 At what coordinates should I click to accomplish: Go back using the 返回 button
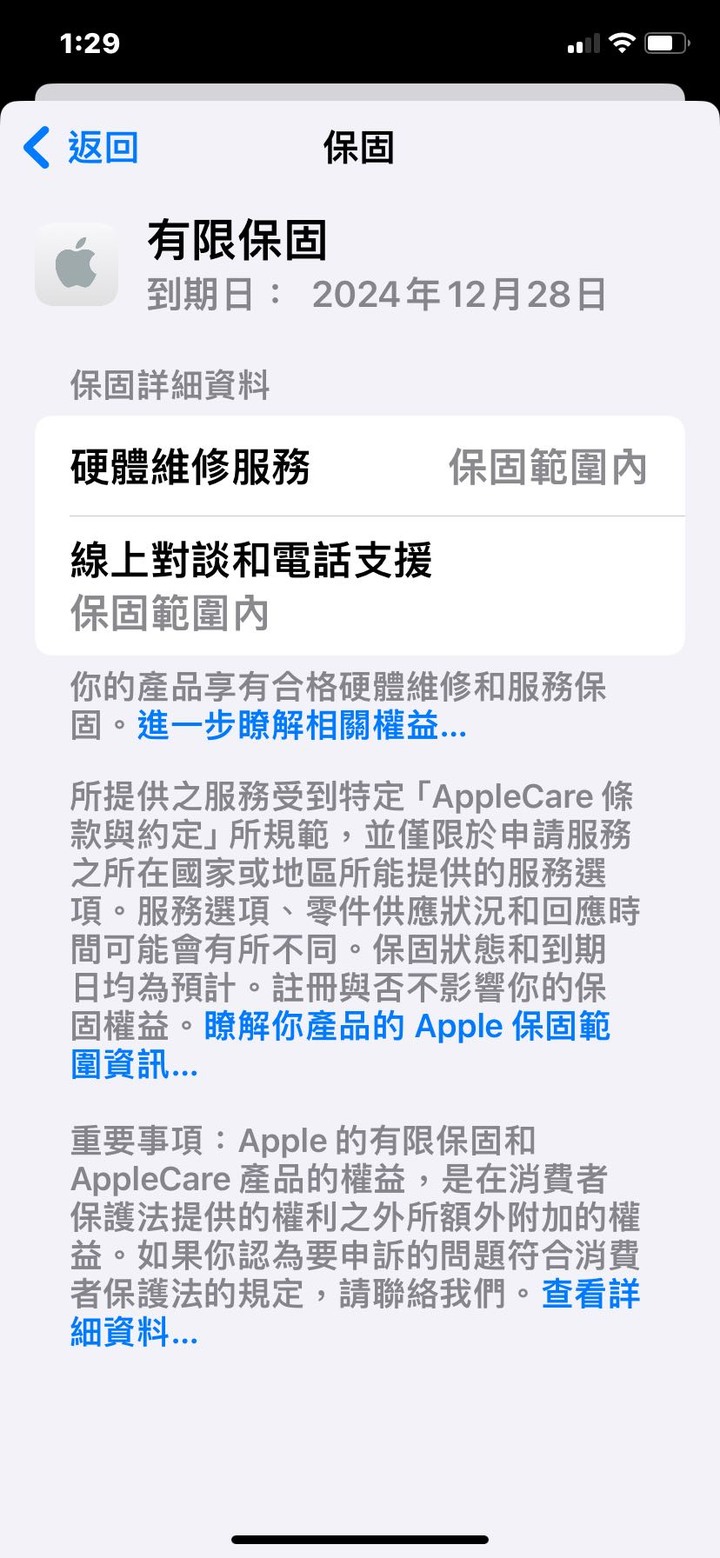[x=82, y=148]
